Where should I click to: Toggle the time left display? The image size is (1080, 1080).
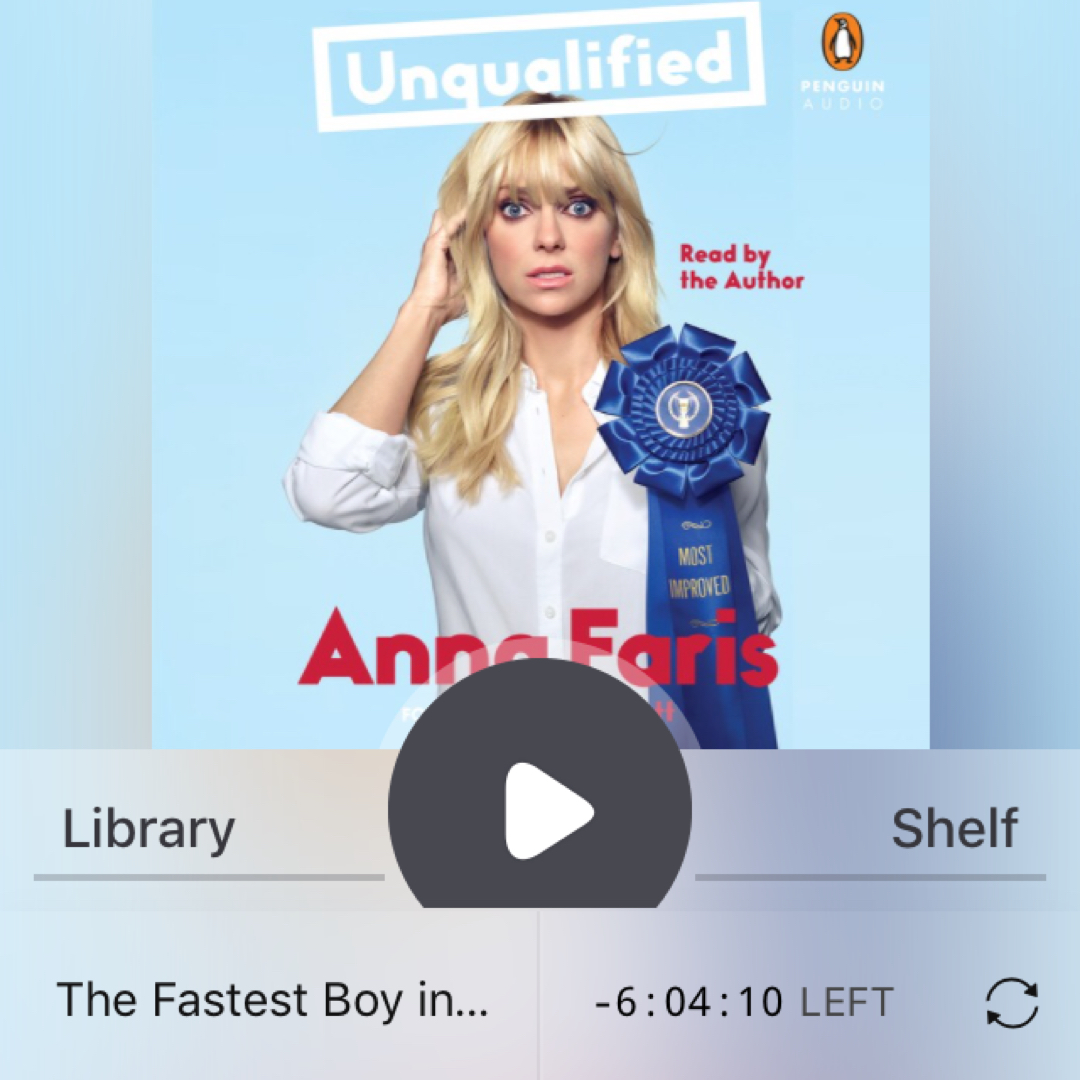click(743, 1002)
